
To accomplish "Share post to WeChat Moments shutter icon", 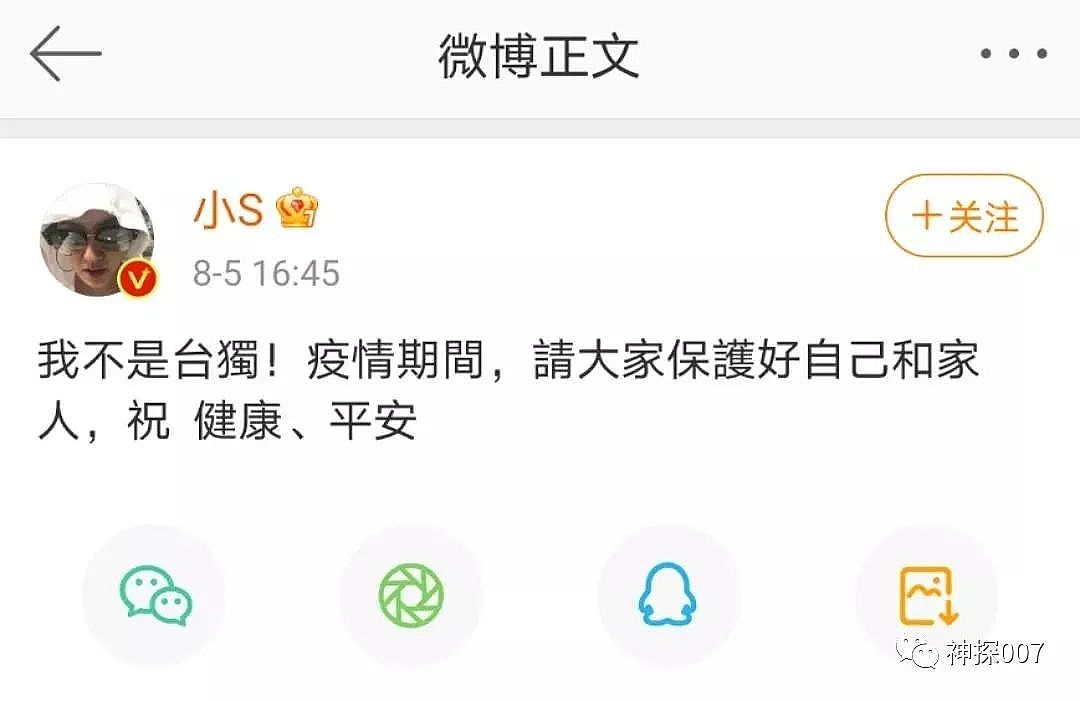I will click(411, 596).
